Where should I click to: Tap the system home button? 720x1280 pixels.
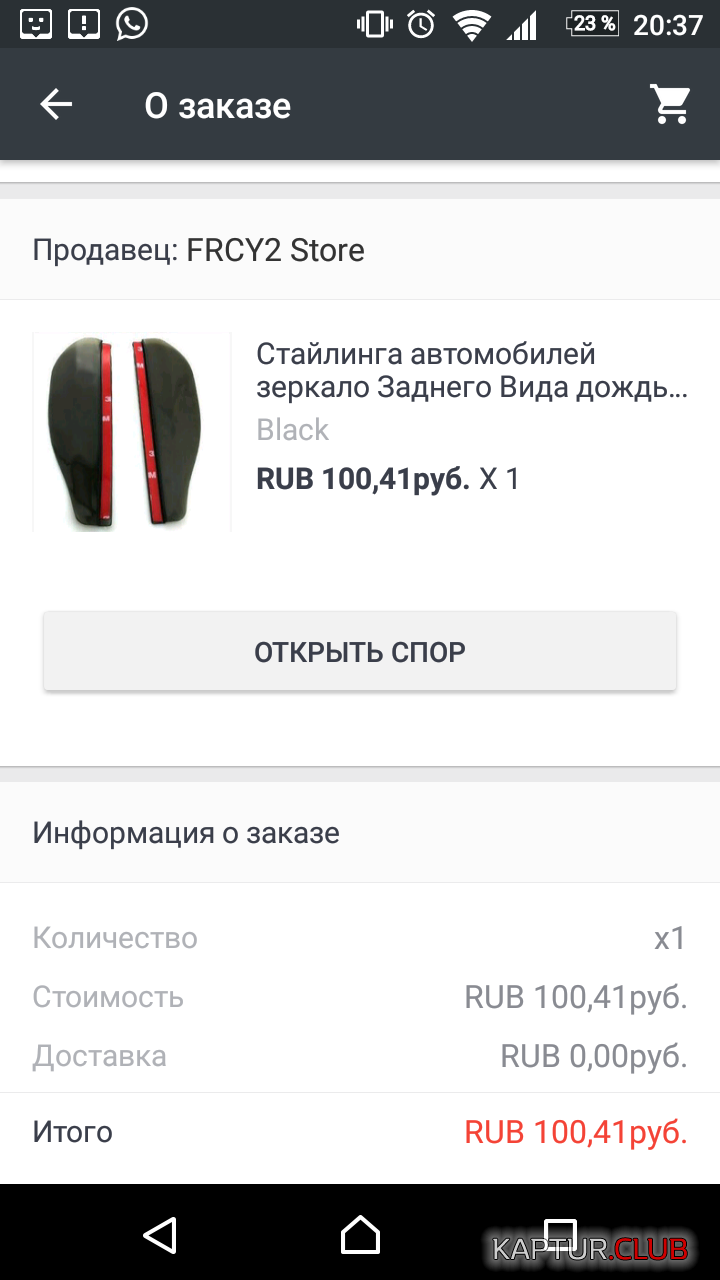360,1235
